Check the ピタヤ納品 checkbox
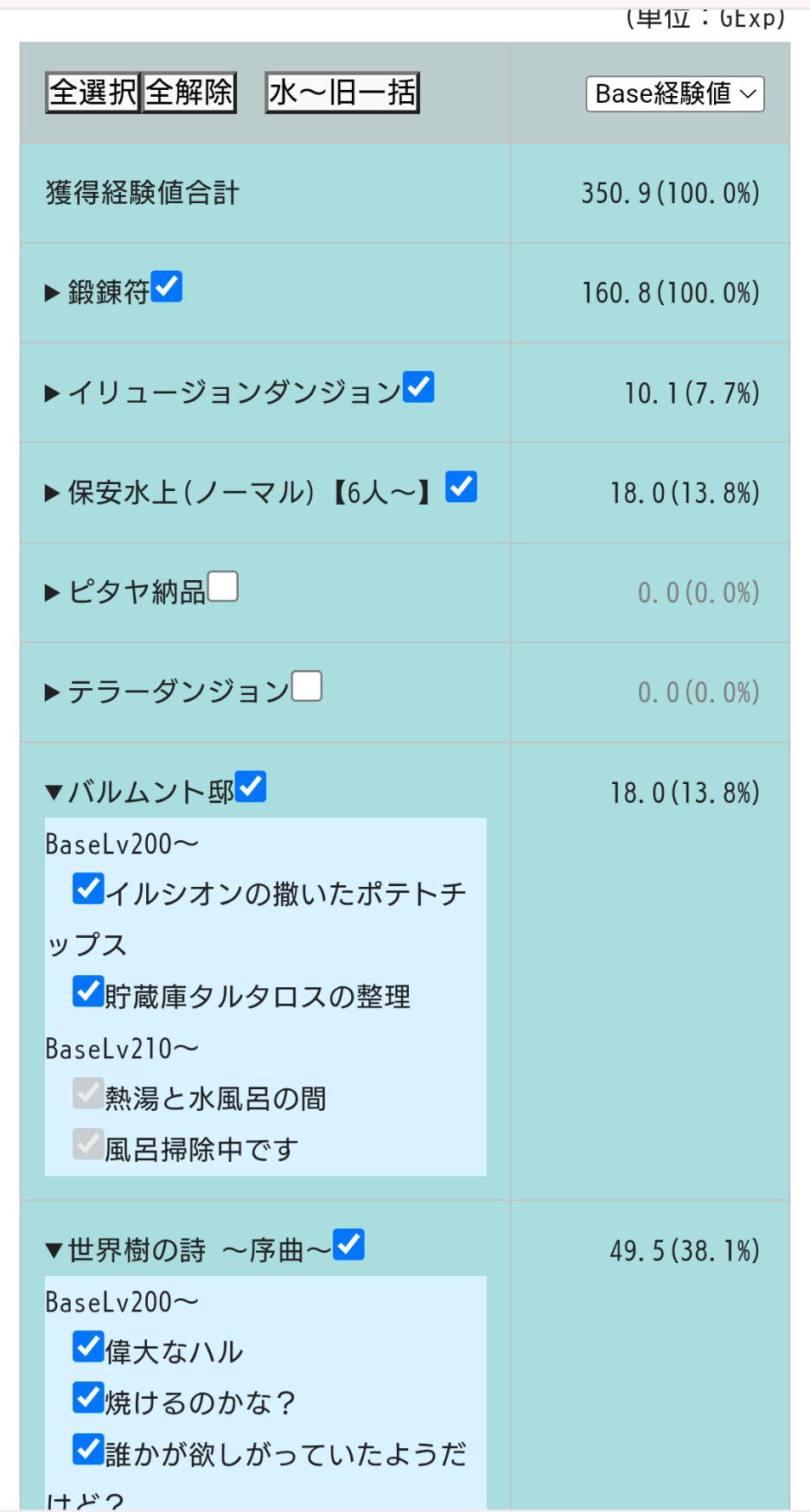Screen dimensions: 810x1512 tap(223, 586)
